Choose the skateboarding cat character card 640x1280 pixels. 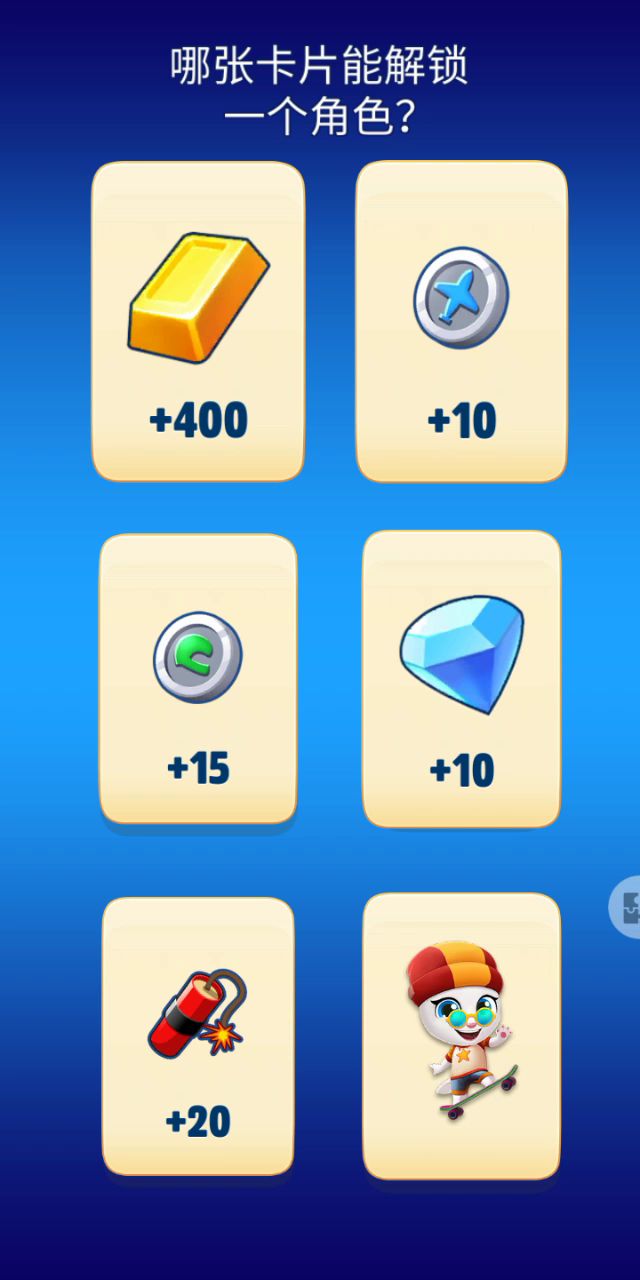[x=461, y=1035]
